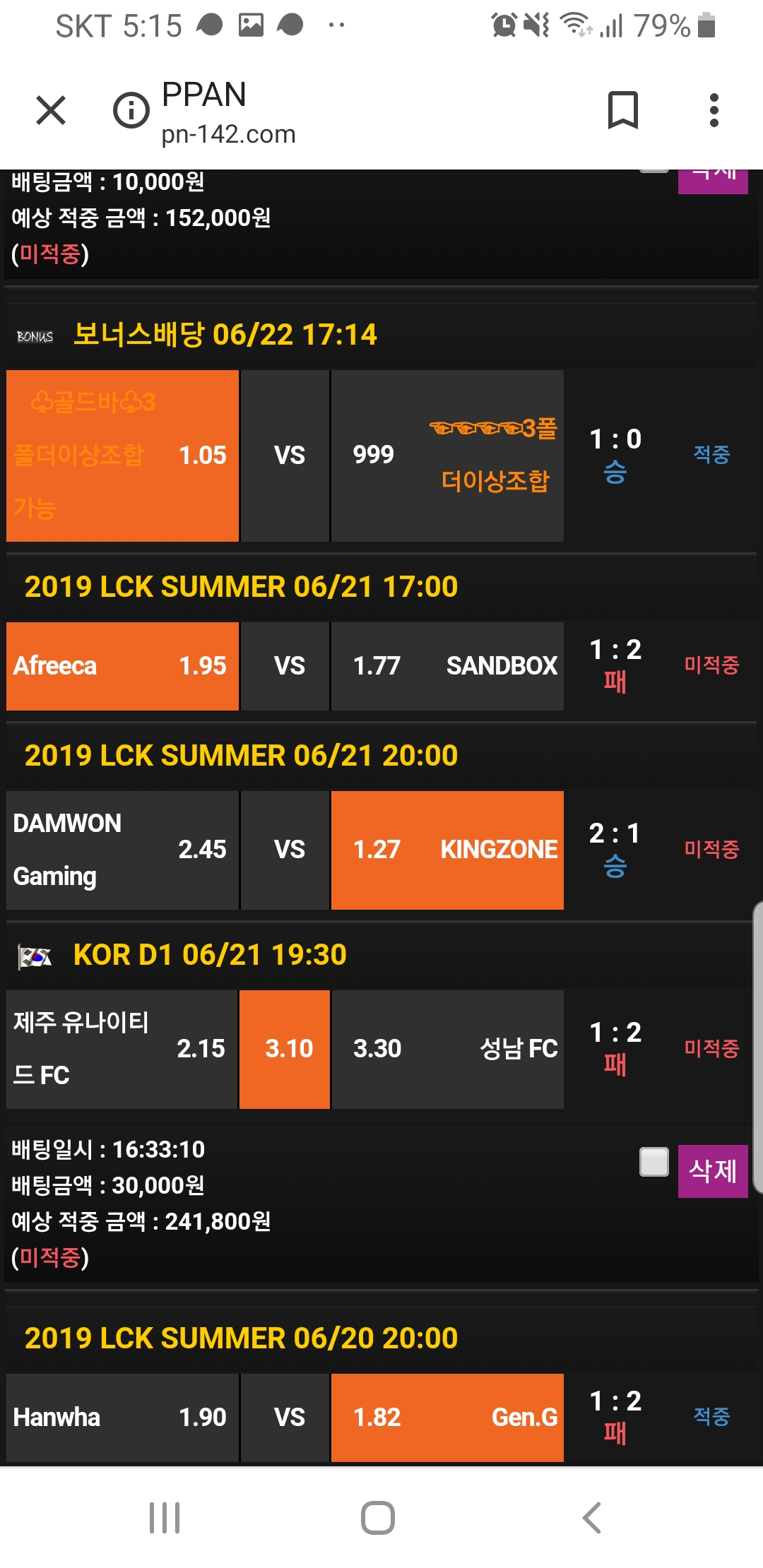Screen dimensions: 763x1568
Task: Bookmark this page
Action: click(622, 111)
